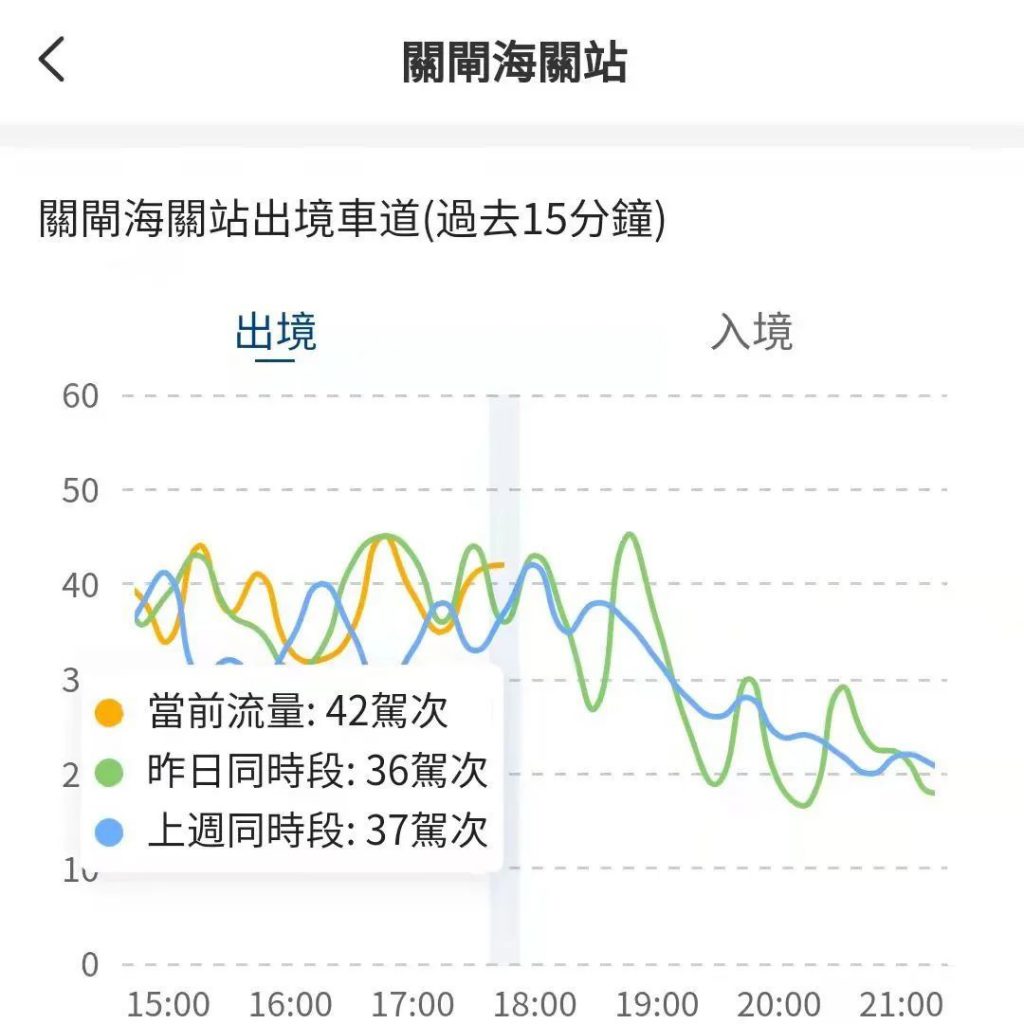Image resolution: width=1024 pixels, height=1024 pixels.
Task: Switch to the 入境 tab
Action: click(x=752, y=332)
